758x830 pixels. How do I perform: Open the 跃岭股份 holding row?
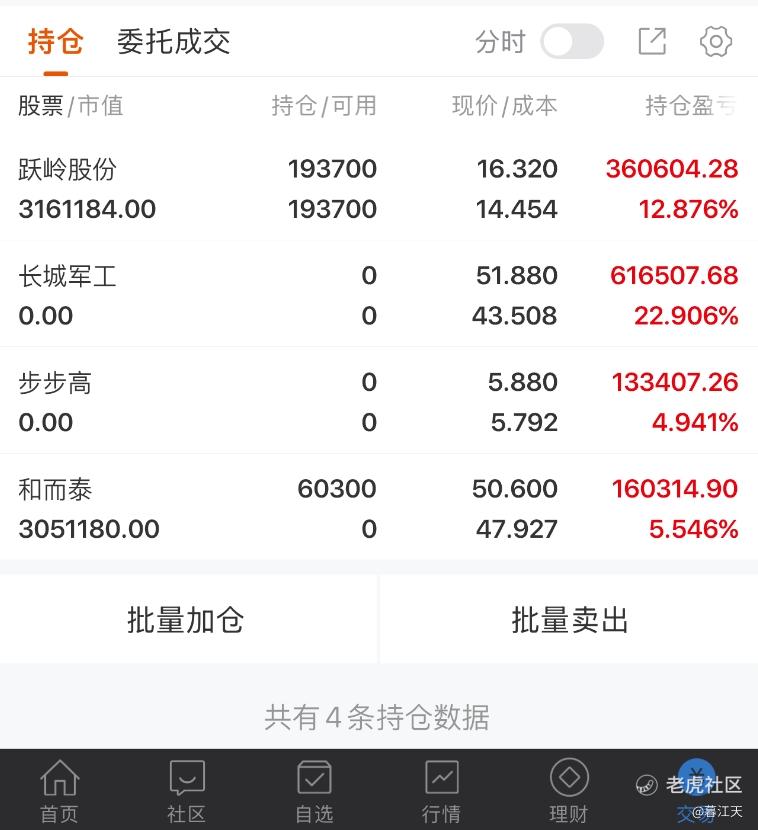(378, 189)
